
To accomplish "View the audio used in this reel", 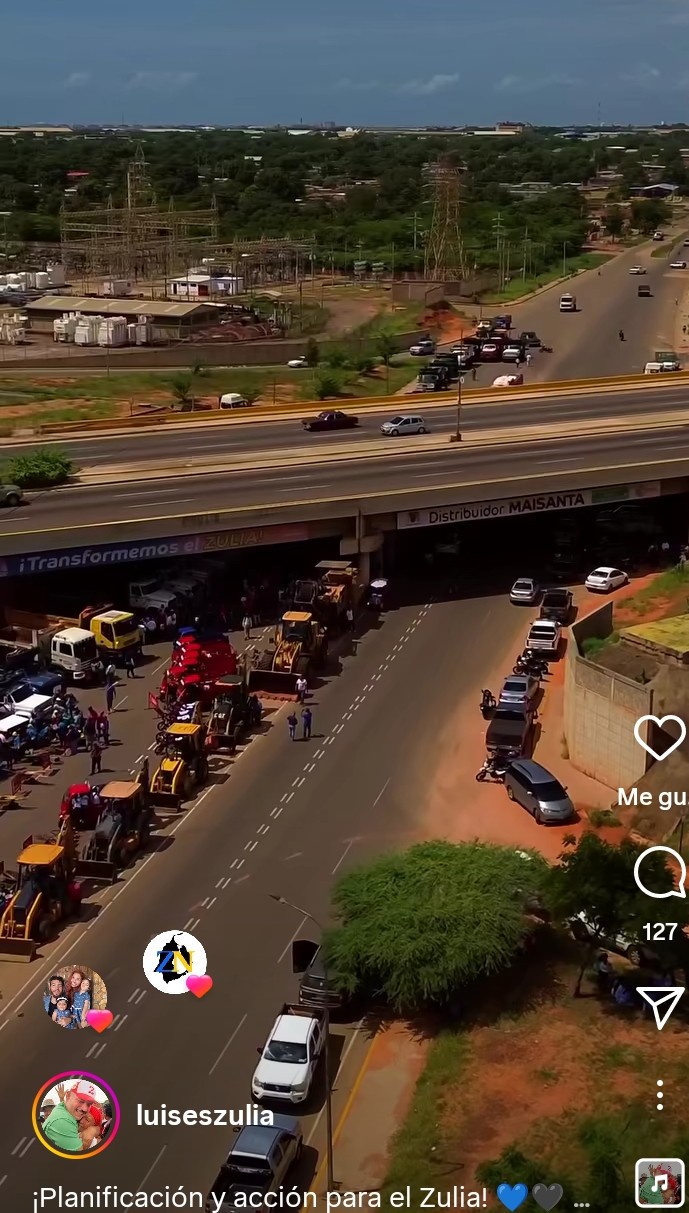I will pos(660,1183).
